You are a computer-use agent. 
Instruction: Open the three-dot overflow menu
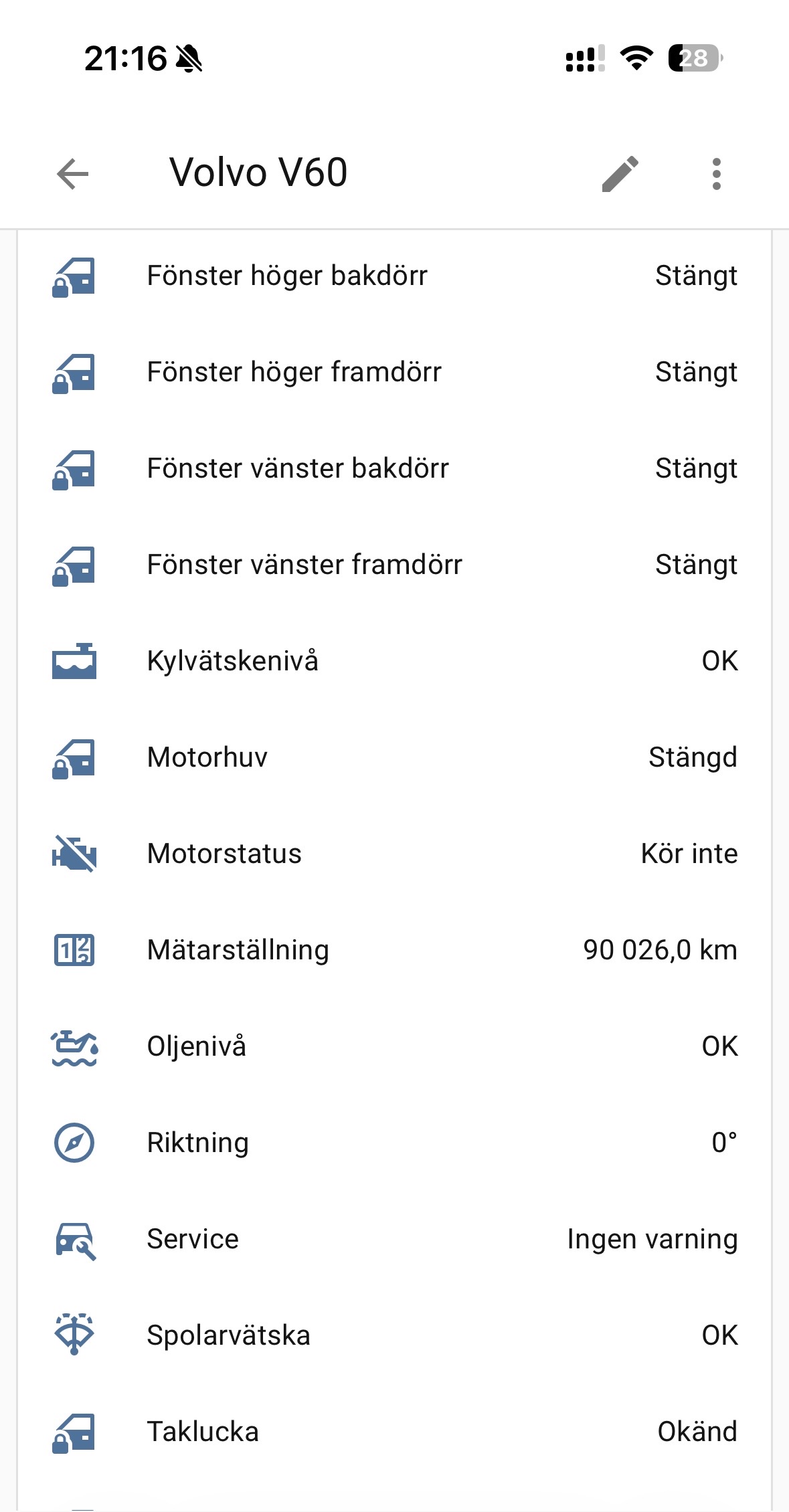tap(717, 175)
